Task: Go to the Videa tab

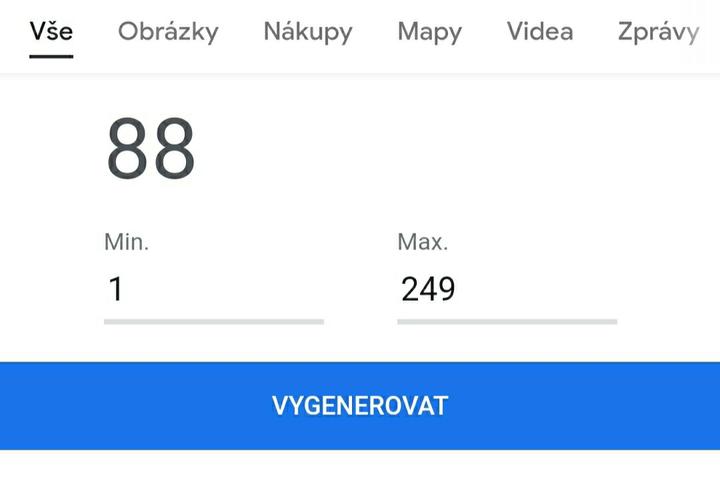Action: click(x=540, y=32)
